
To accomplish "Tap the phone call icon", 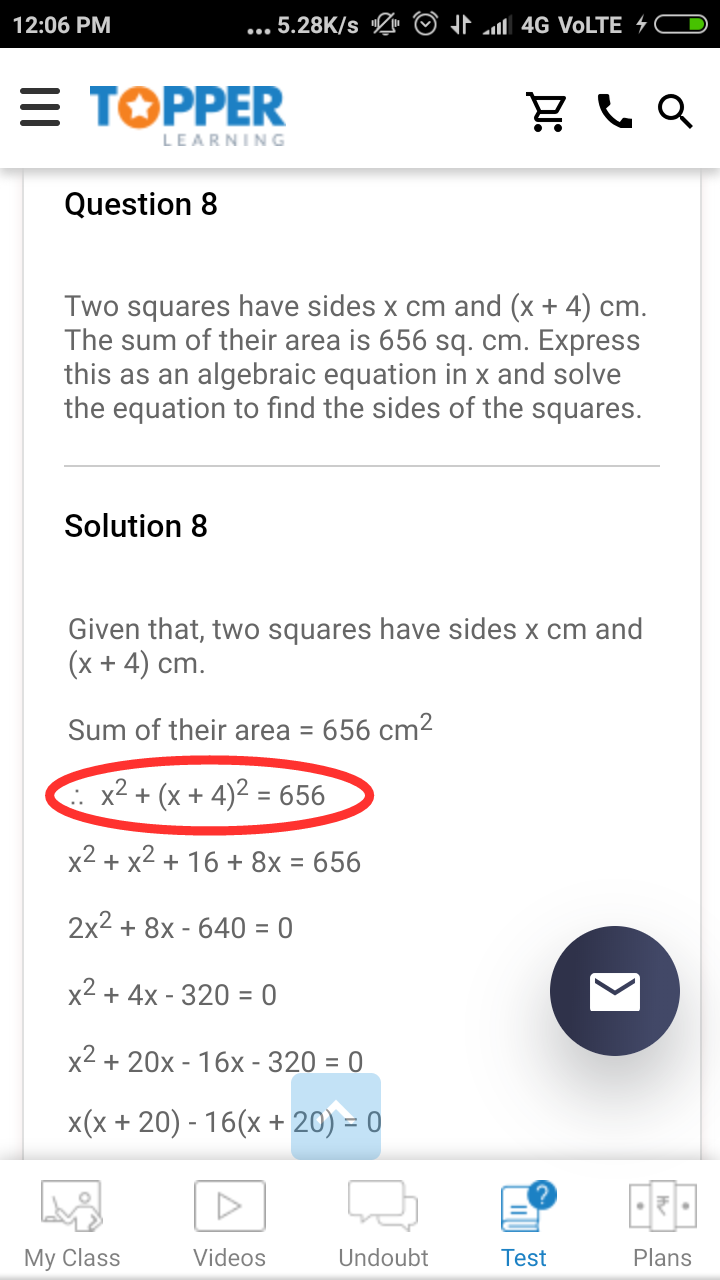I will (x=614, y=111).
